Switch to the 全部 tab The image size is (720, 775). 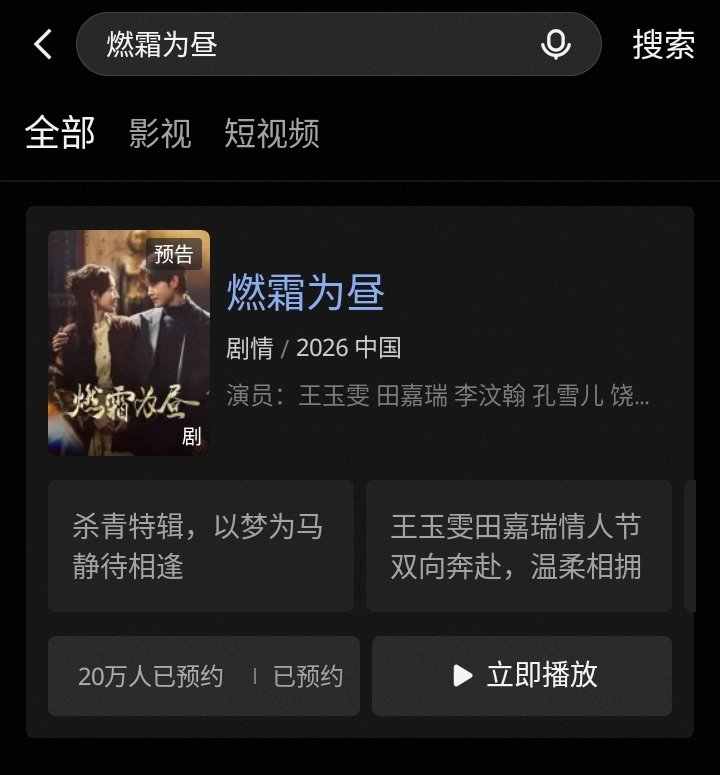pyautogui.click(x=60, y=132)
